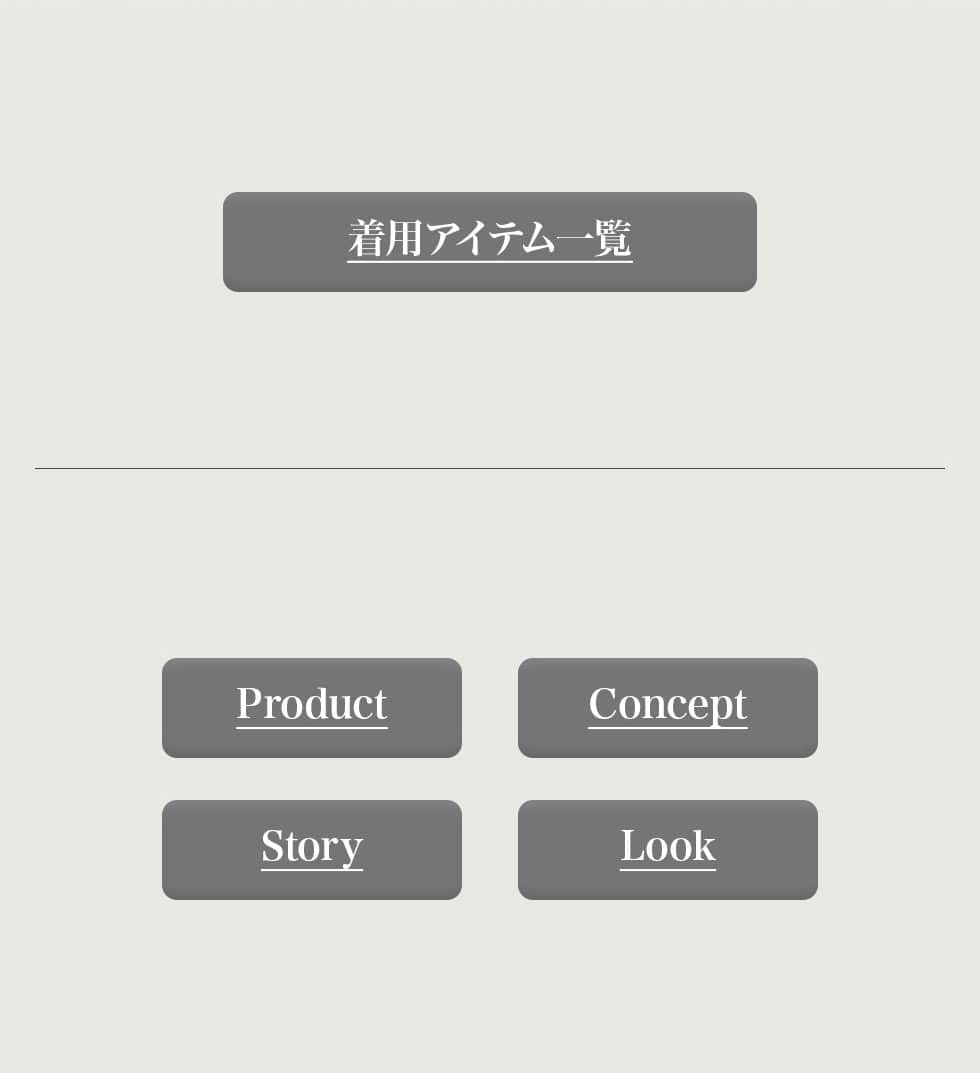
Task: Select the Story button
Action: click(x=311, y=849)
